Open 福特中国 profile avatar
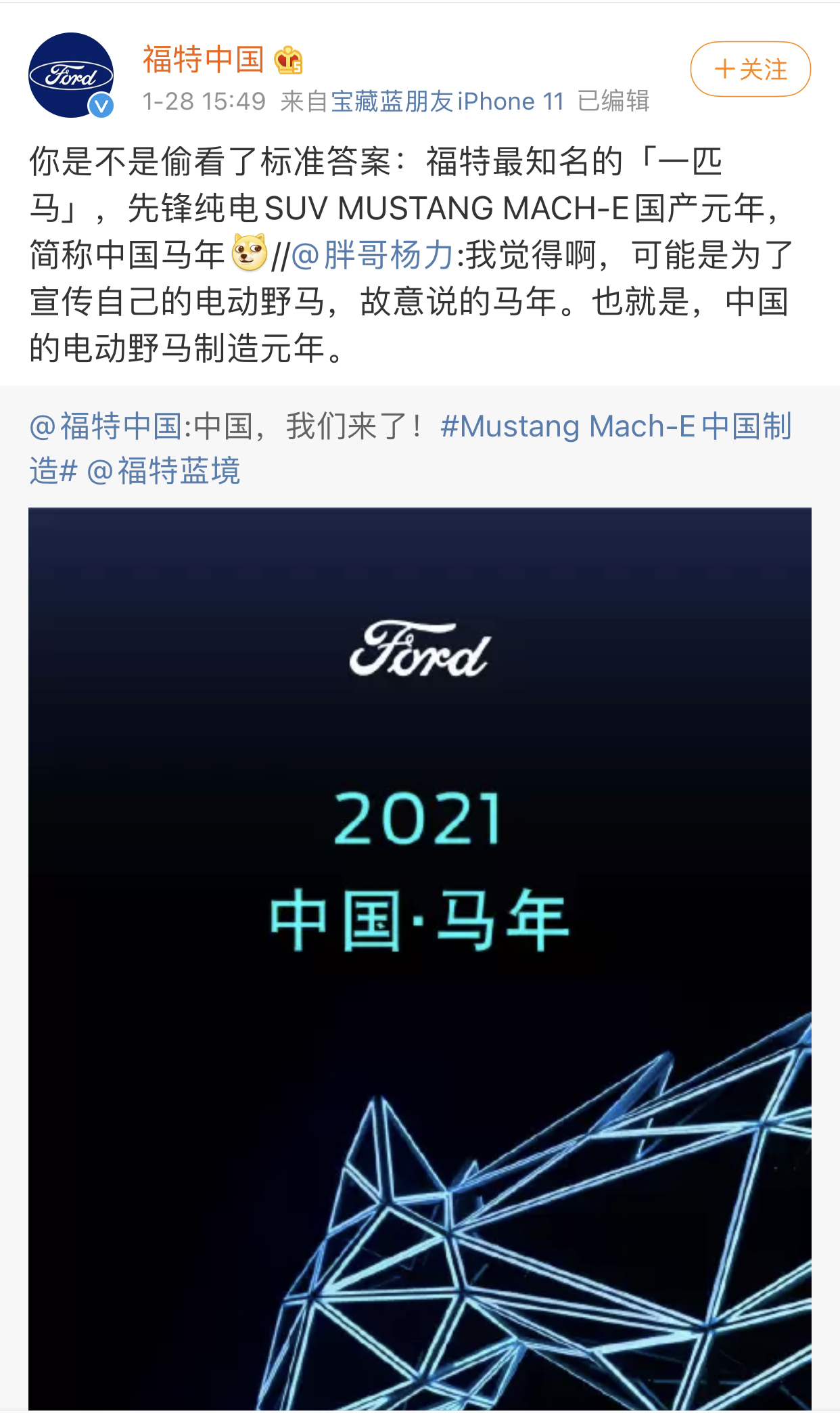This screenshot has width=840, height=1413. pos(70,75)
